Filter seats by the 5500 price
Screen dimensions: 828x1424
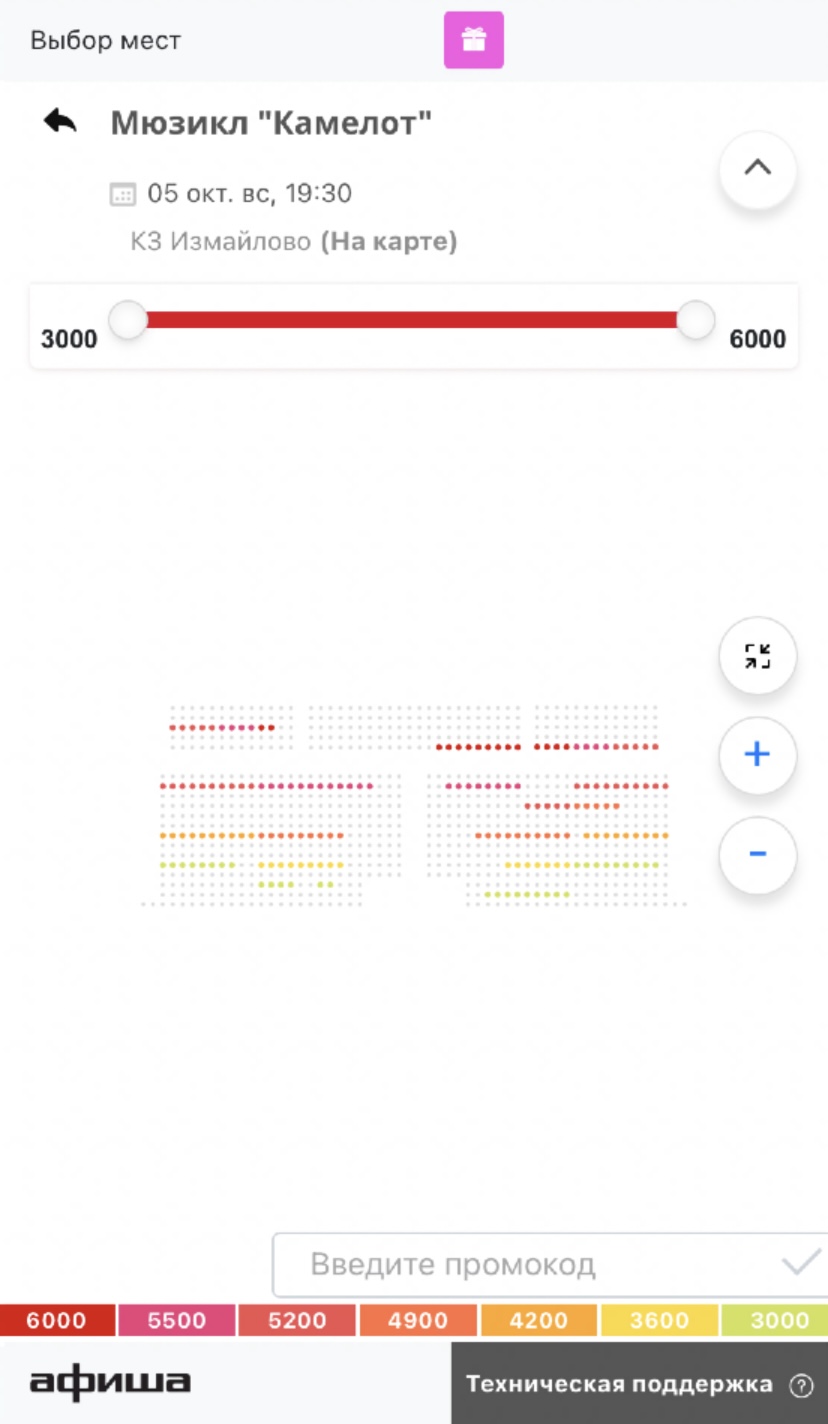click(177, 1320)
